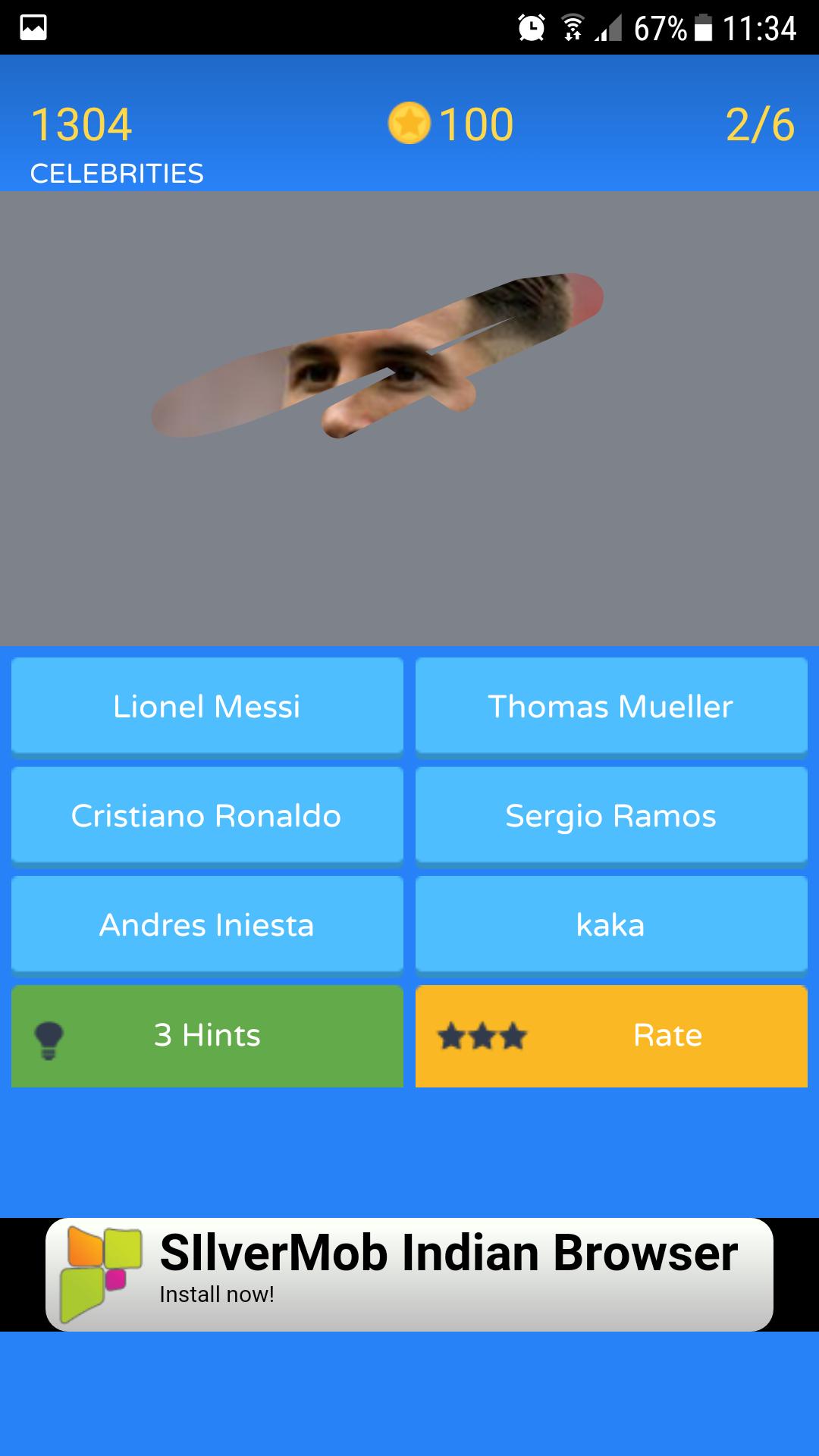Select Lionel Messi as your answer
This screenshot has height=1456, width=819.
[x=206, y=706]
